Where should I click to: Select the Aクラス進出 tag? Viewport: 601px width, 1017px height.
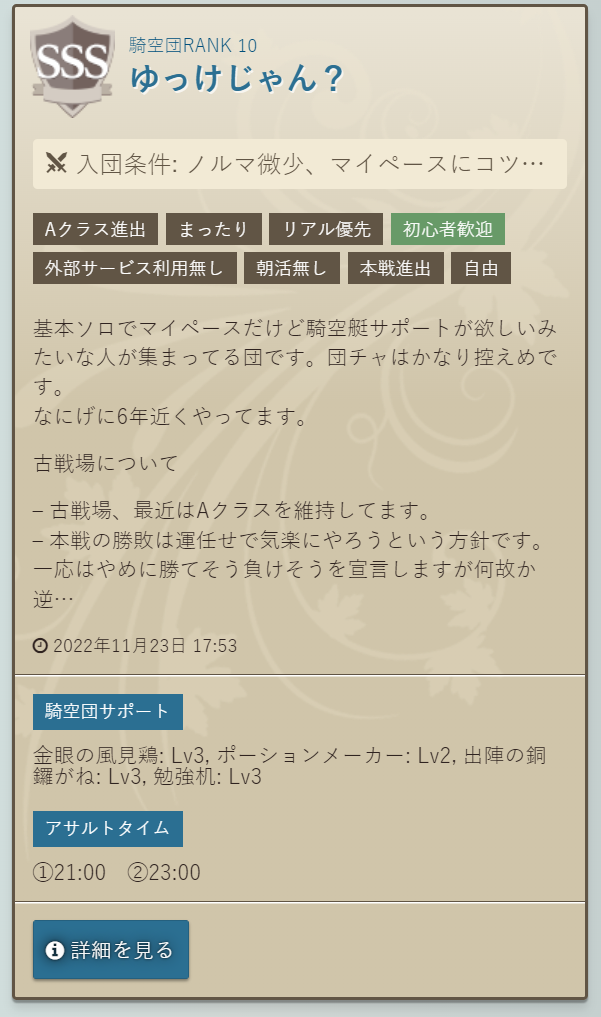coord(96,229)
